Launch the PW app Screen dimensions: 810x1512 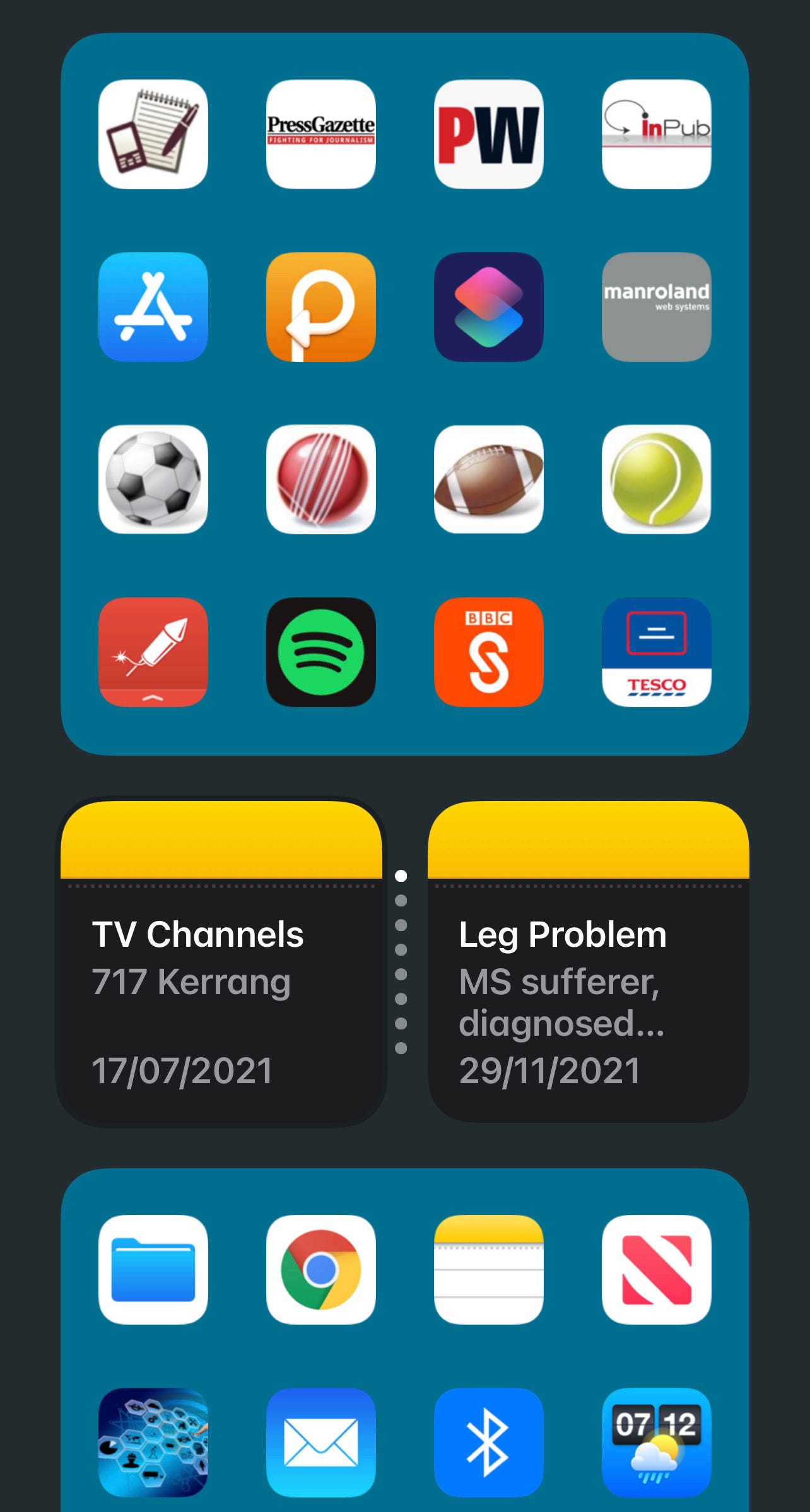point(488,134)
